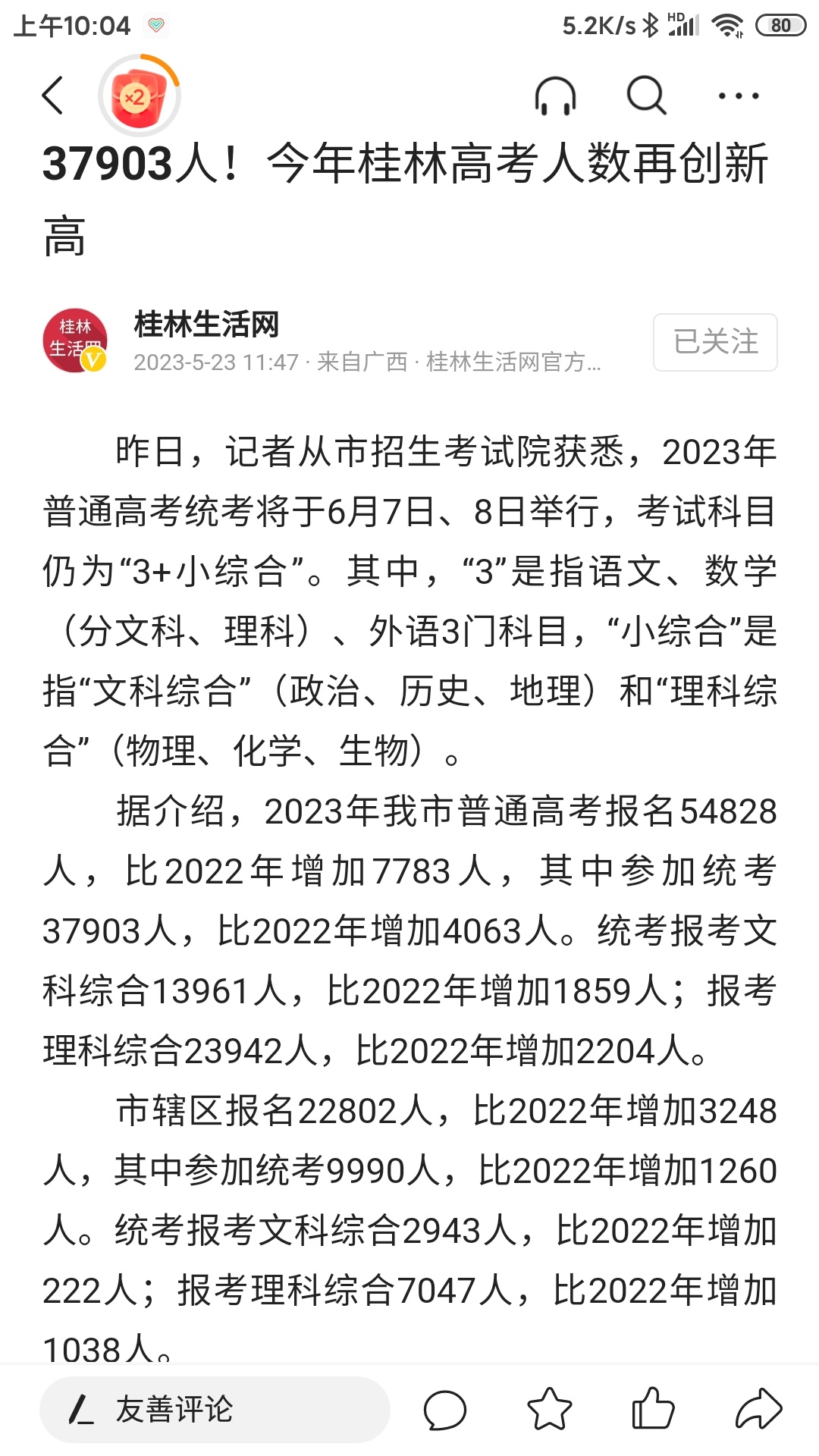The image size is (819, 1456).
Task: Open the 桂林生活网 author name
Action: coord(207,324)
